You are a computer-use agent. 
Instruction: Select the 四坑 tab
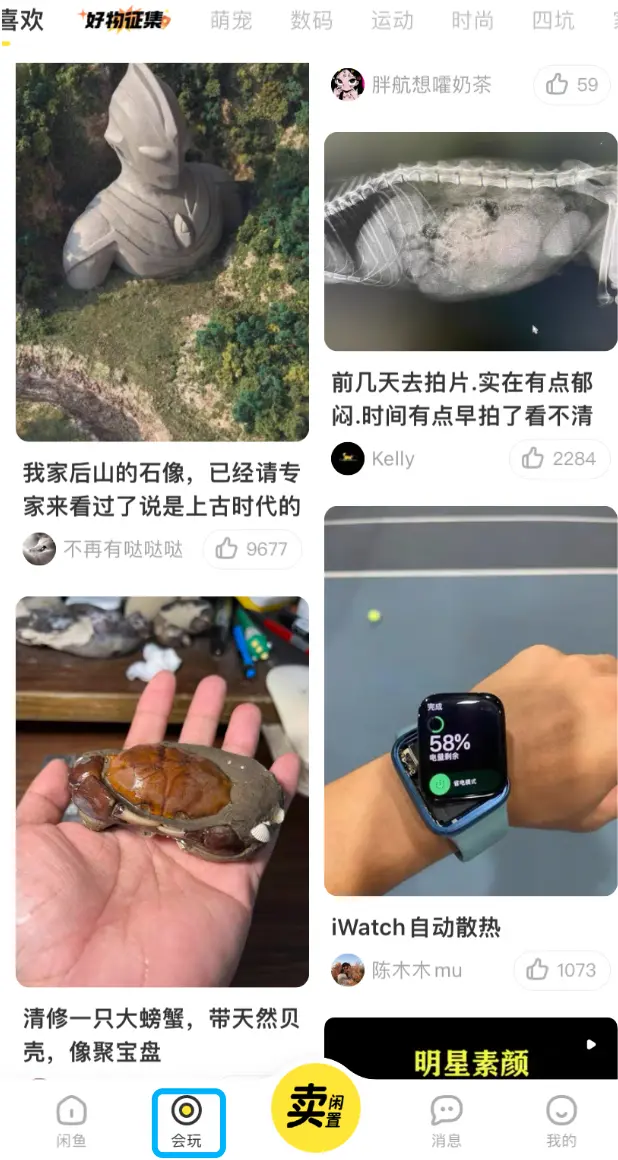(553, 20)
